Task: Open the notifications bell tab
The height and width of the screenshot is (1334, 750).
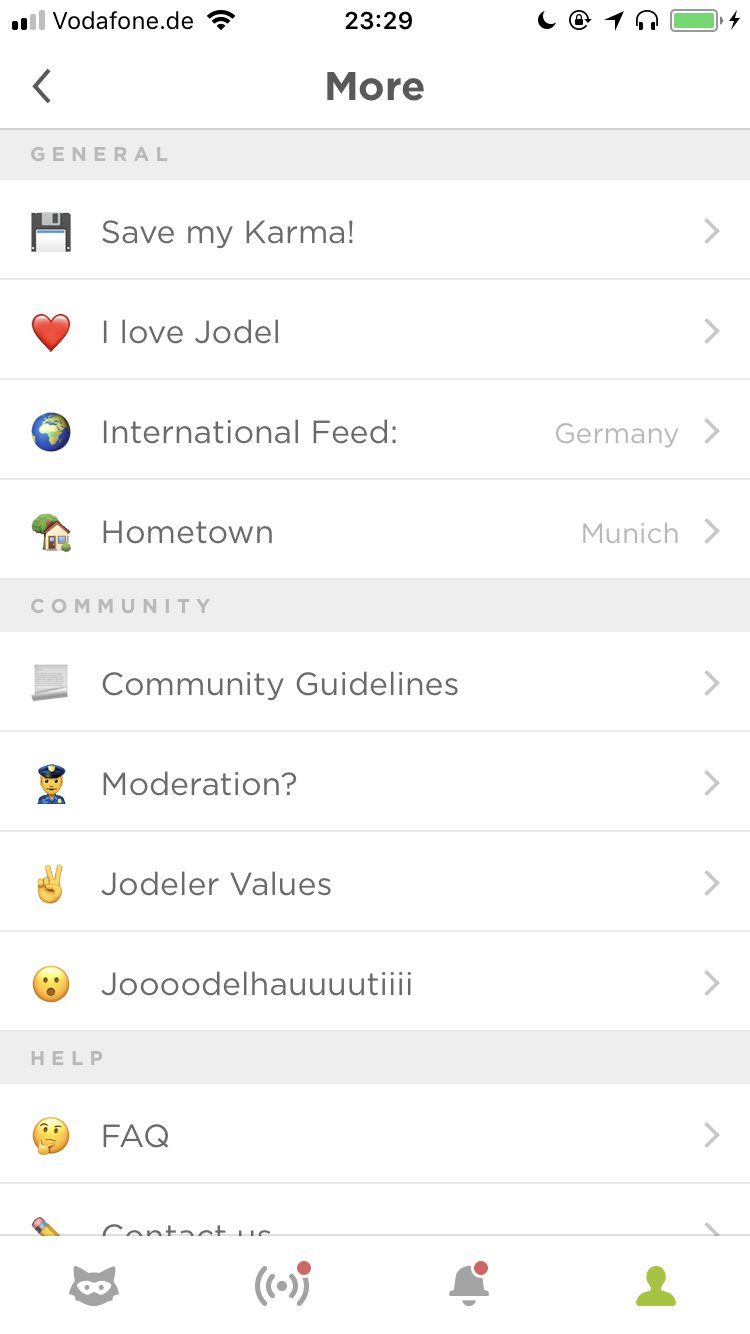Action: (x=468, y=1284)
